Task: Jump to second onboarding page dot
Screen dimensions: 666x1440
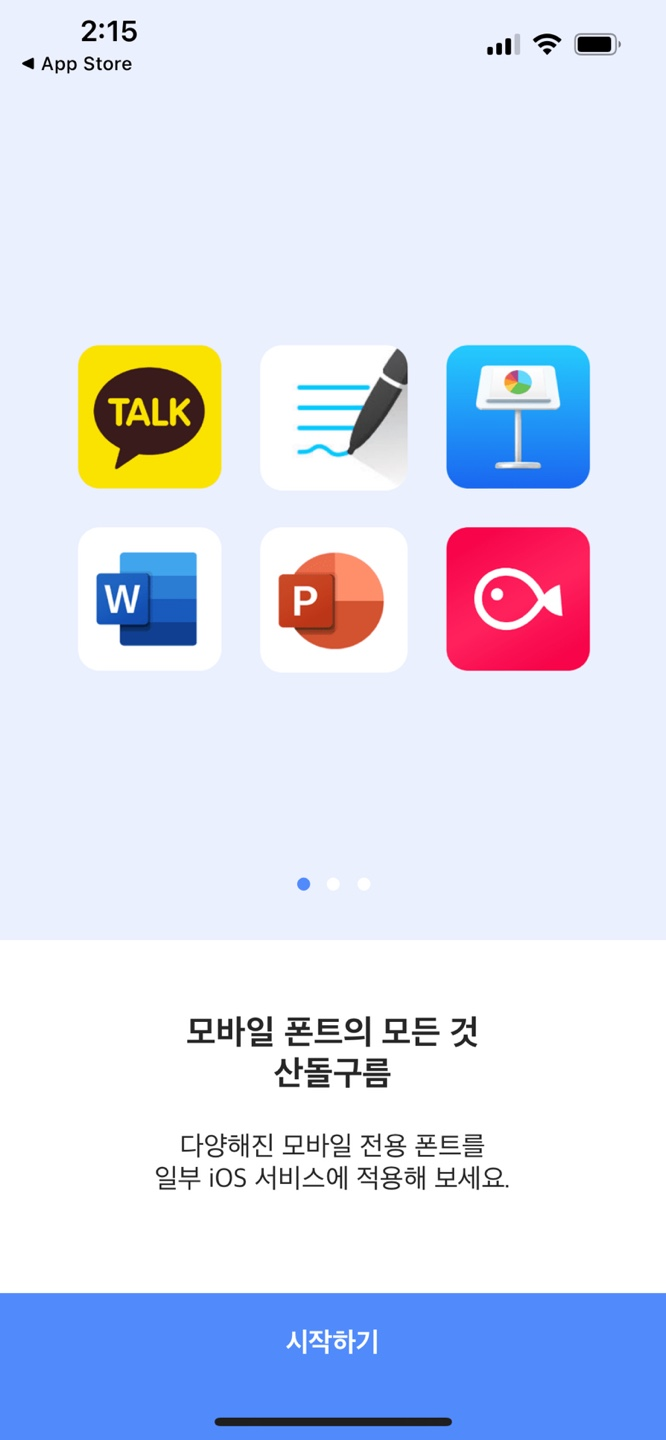Action: click(333, 884)
